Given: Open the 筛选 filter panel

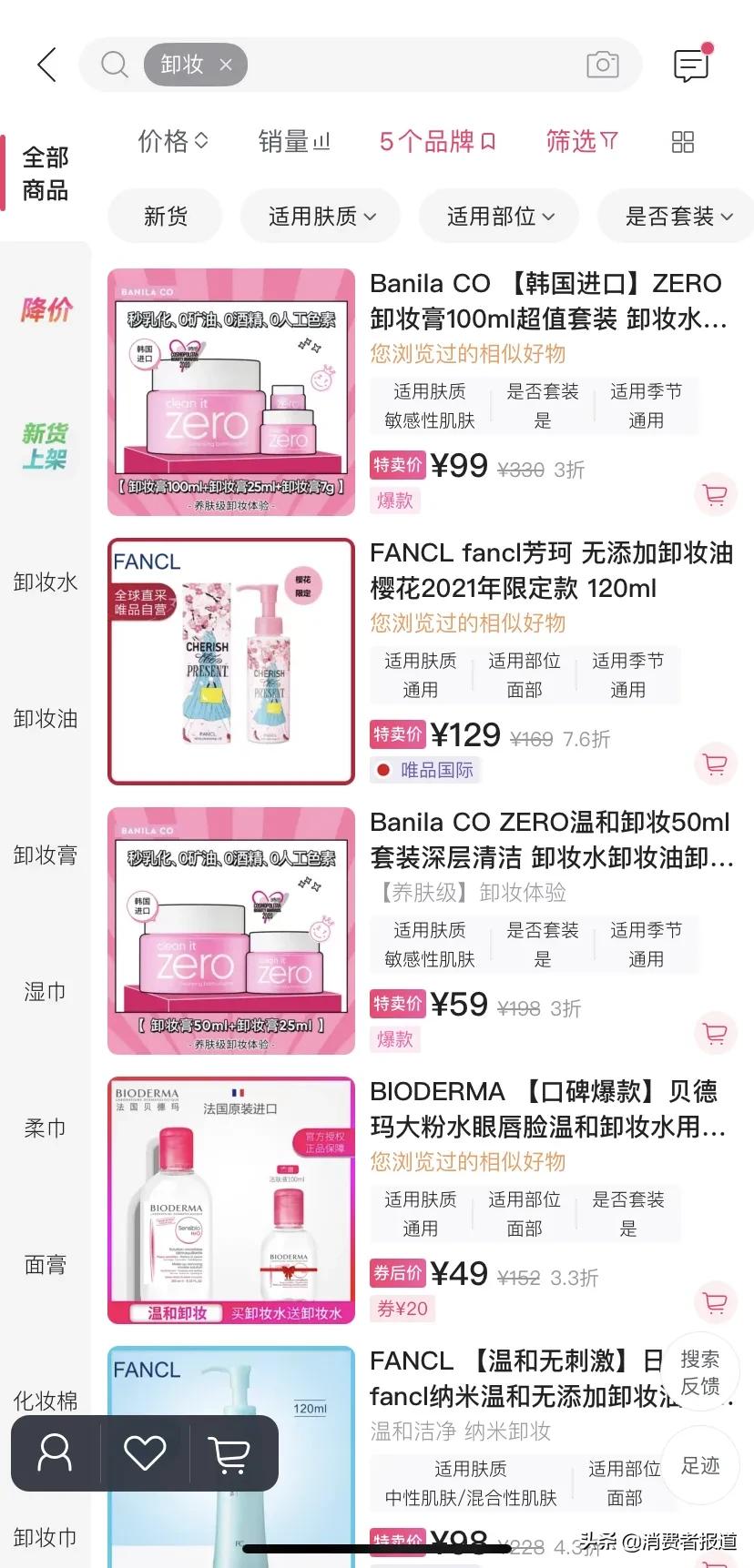Looking at the screenshot, I should [581, 142].
